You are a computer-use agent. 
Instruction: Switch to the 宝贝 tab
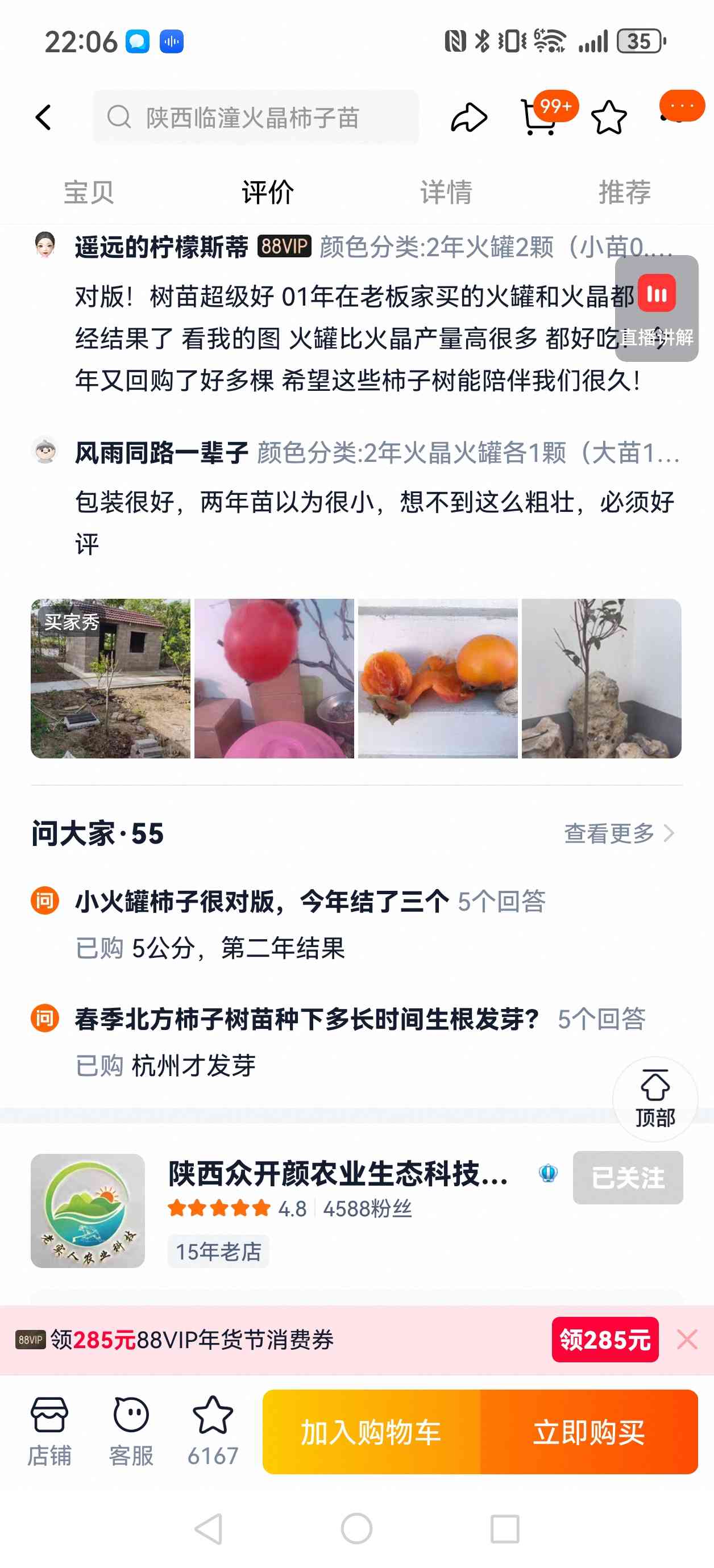[x=89, y=193]
